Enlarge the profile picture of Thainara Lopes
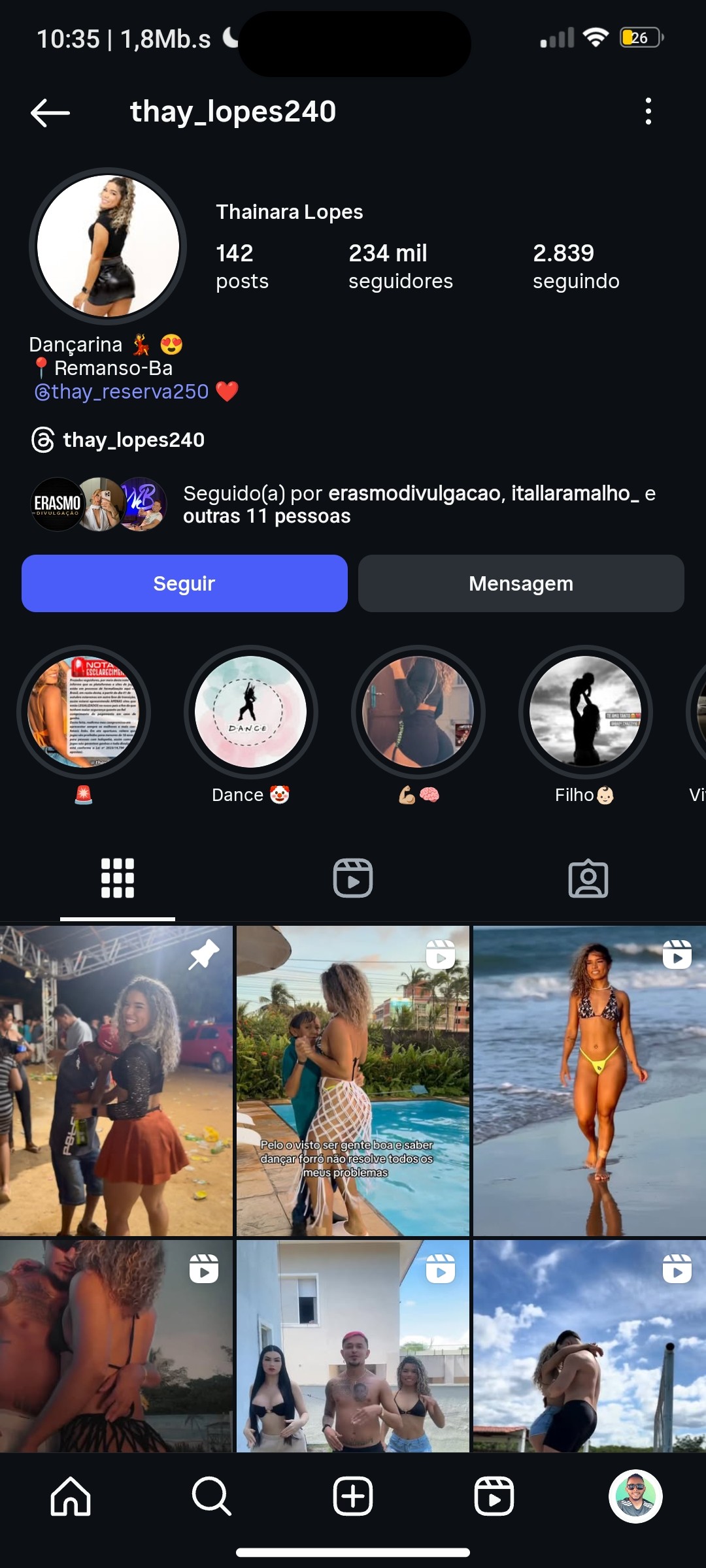Image resolution: width=706 pixels, height=1568 pixels. click(x=108, y=246)
